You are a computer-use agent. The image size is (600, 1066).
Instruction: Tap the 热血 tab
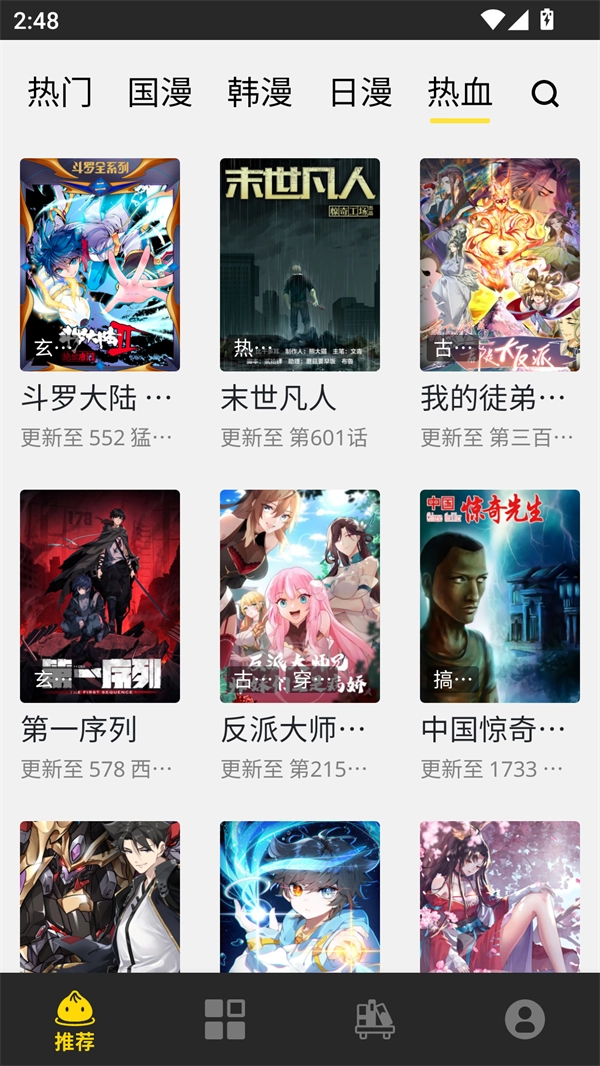tap(460, 92)
